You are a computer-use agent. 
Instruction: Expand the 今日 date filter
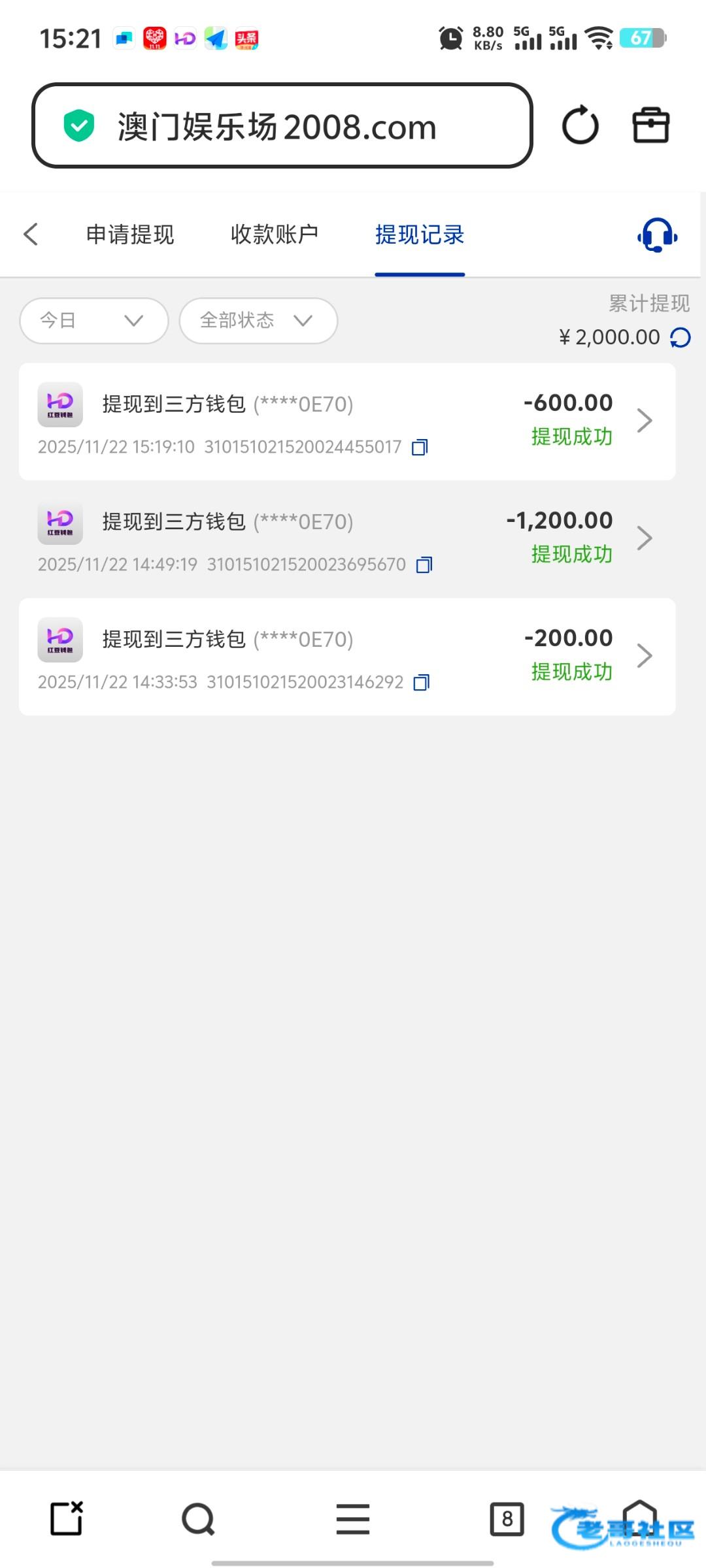(94, 321)
